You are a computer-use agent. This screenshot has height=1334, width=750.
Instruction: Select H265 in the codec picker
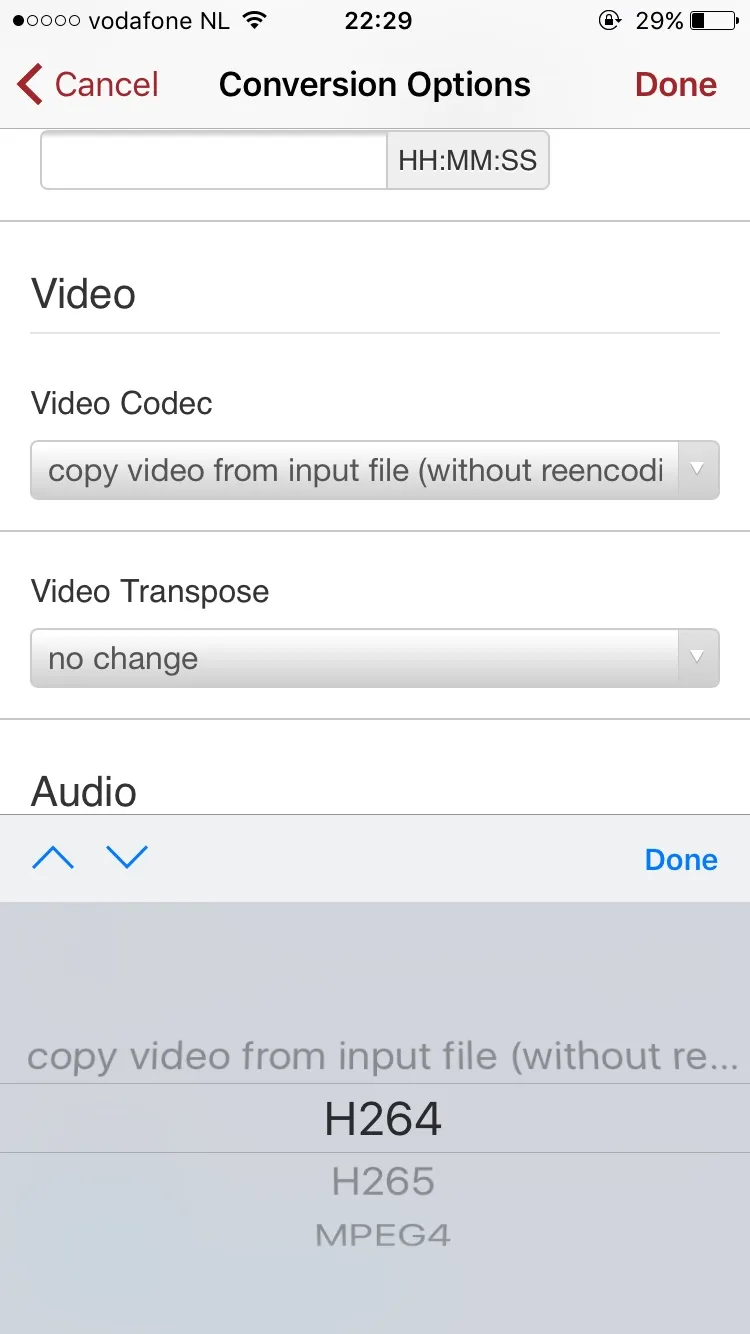[383, 1182]
